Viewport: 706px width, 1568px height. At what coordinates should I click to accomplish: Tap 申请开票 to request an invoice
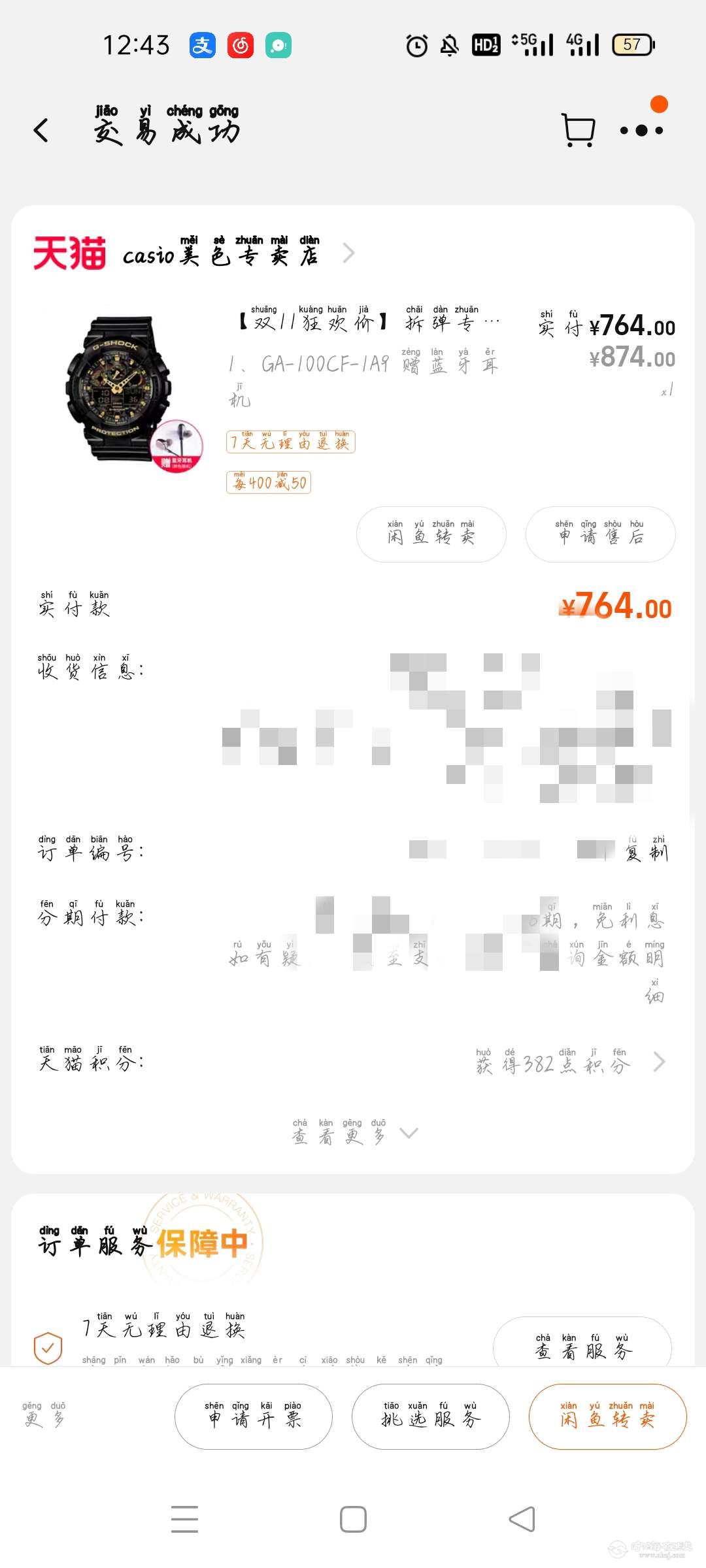[253, 1416]
